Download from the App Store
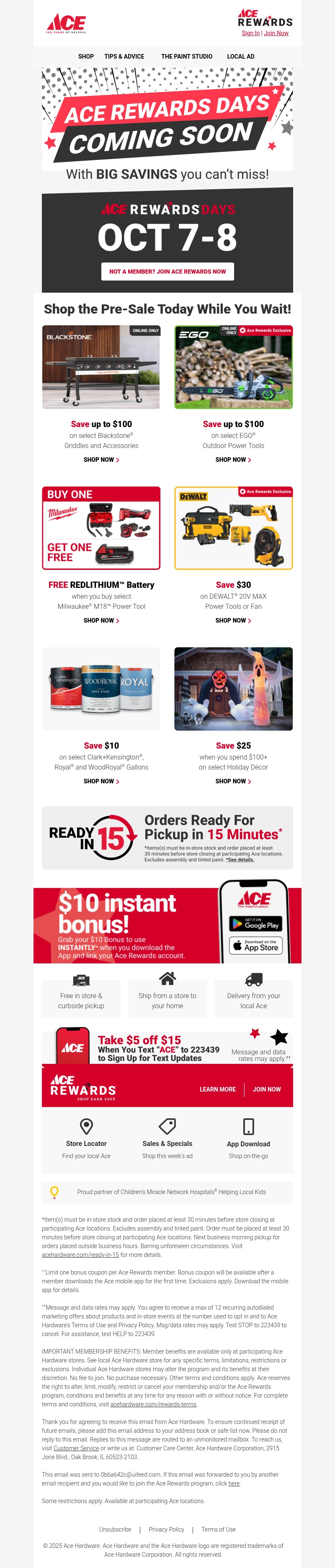335x1568 pixels. coord(255,945)
